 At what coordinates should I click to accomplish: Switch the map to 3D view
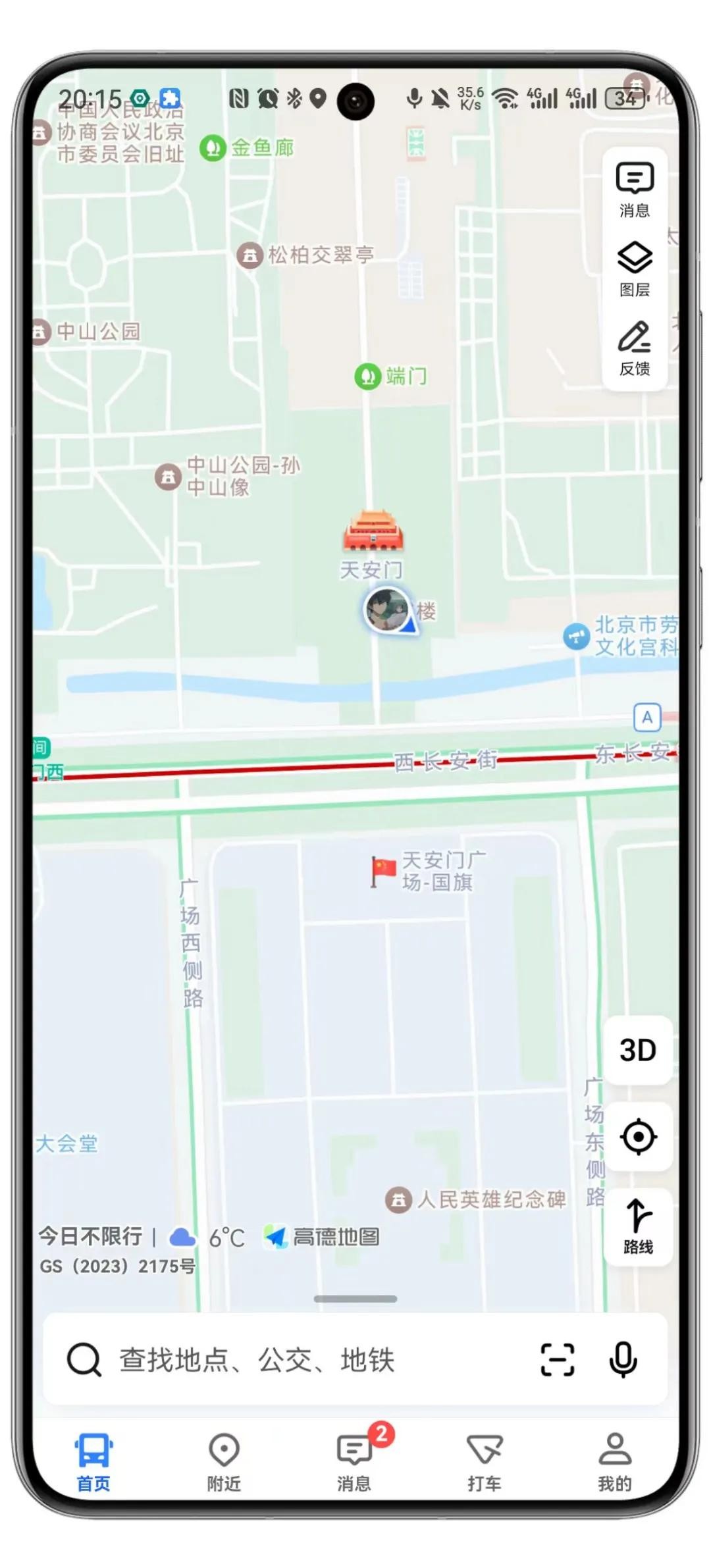pos(638,1050)
